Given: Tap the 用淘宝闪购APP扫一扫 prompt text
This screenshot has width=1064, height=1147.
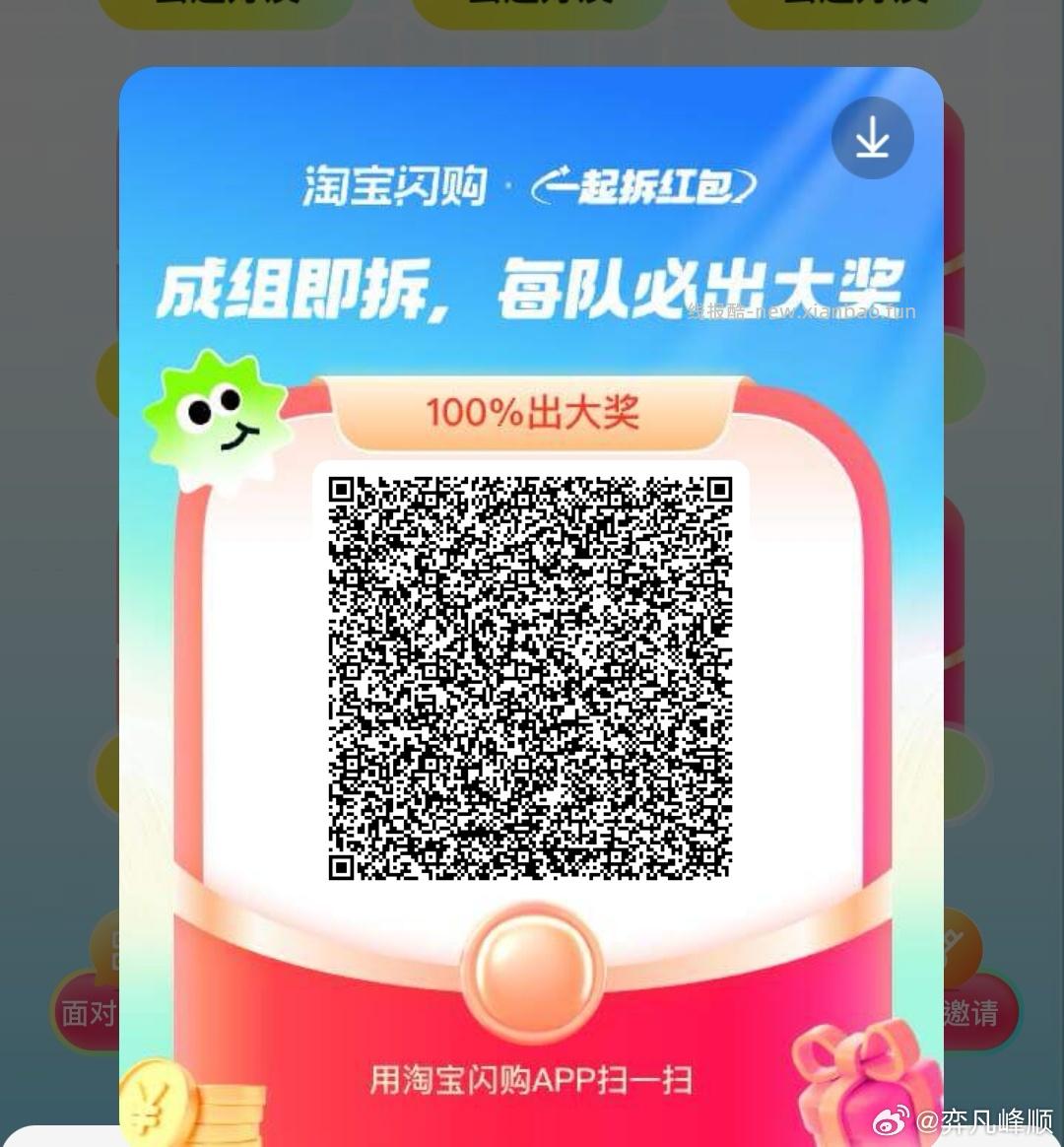Looking at the screenshot, I should [532, 1080].
